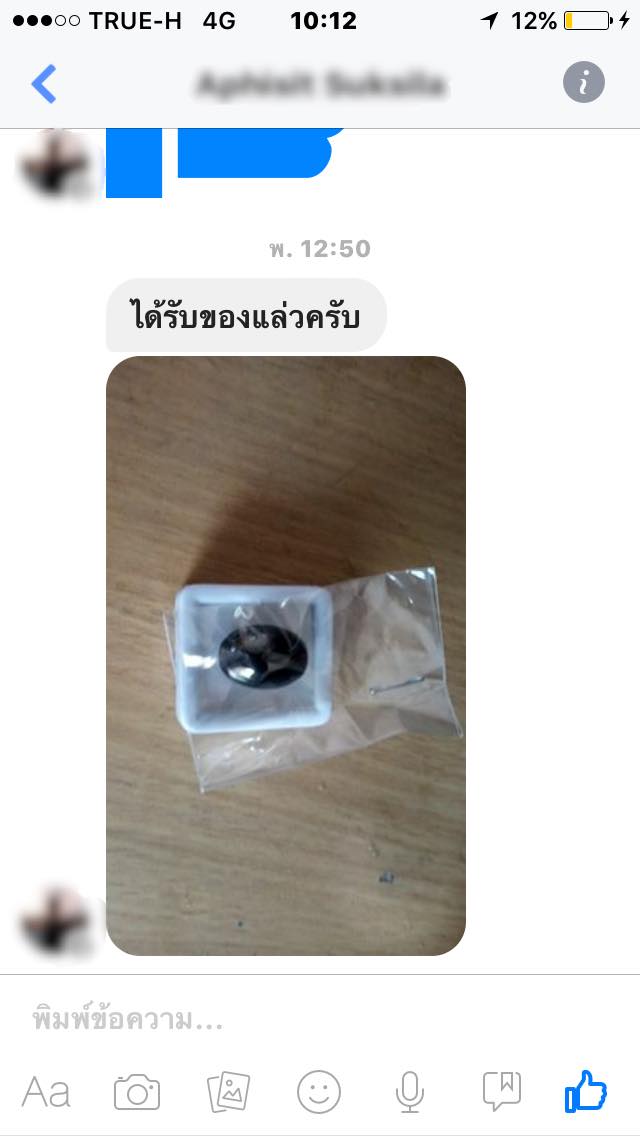Open conversation info details

[584, 83]
